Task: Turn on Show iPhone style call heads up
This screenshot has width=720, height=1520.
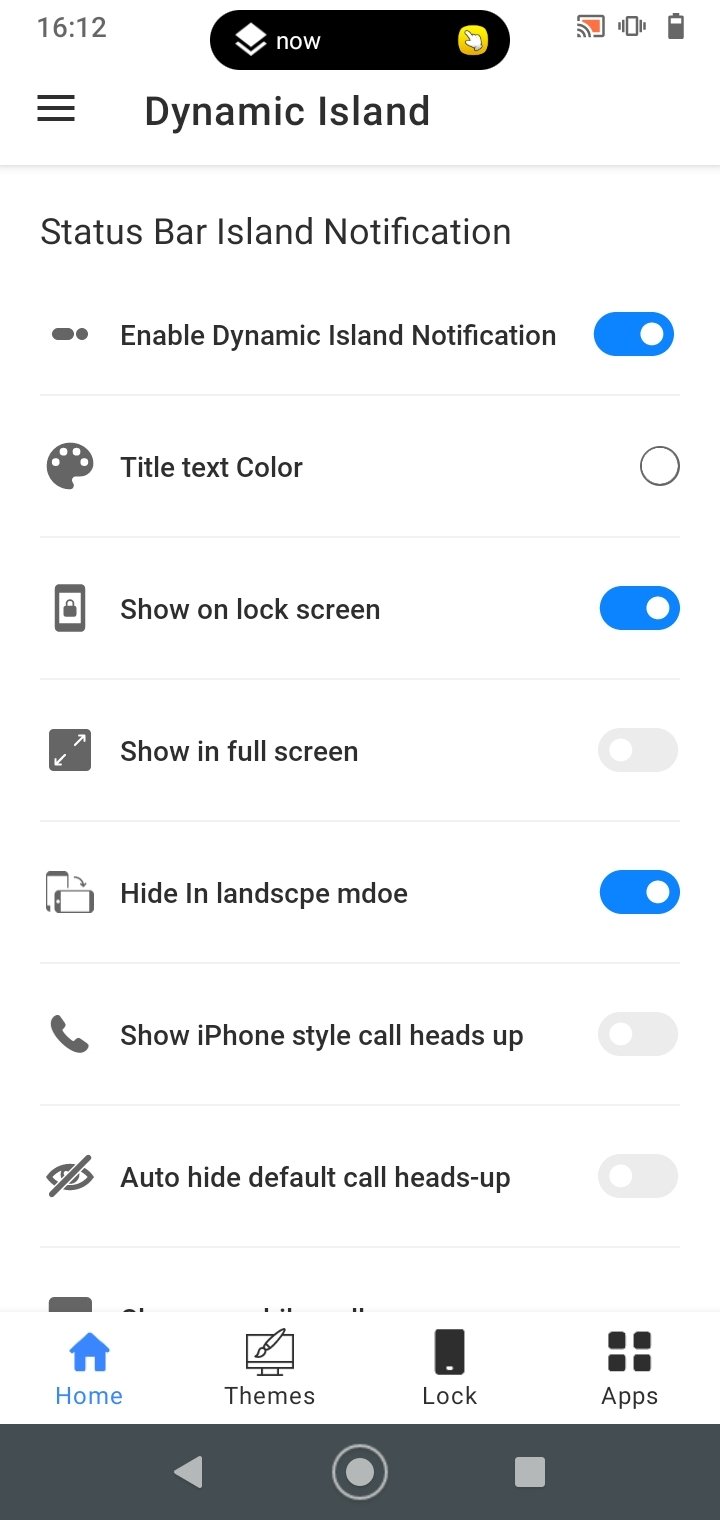Action: [x=638, y=1035]
